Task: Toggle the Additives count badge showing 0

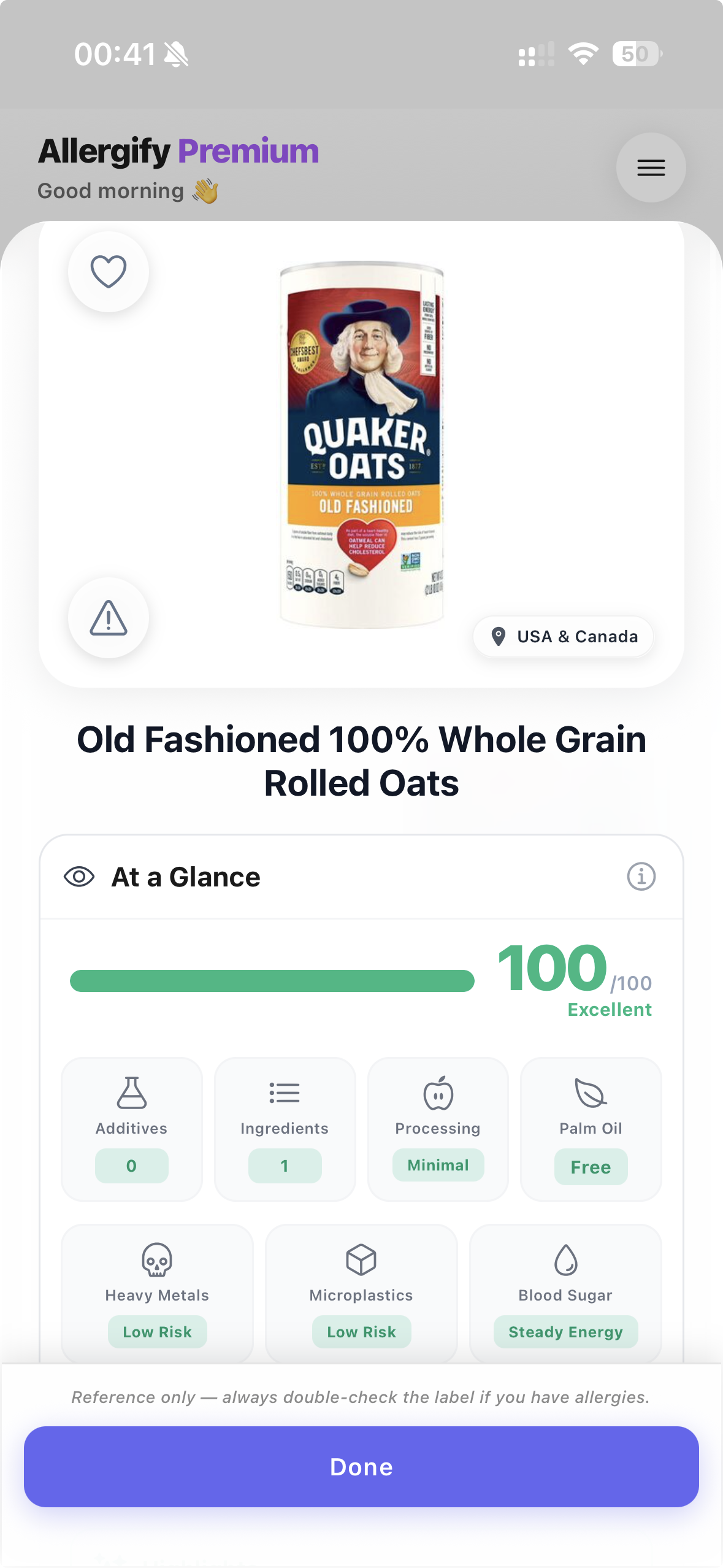Action: click(131, 1166)
